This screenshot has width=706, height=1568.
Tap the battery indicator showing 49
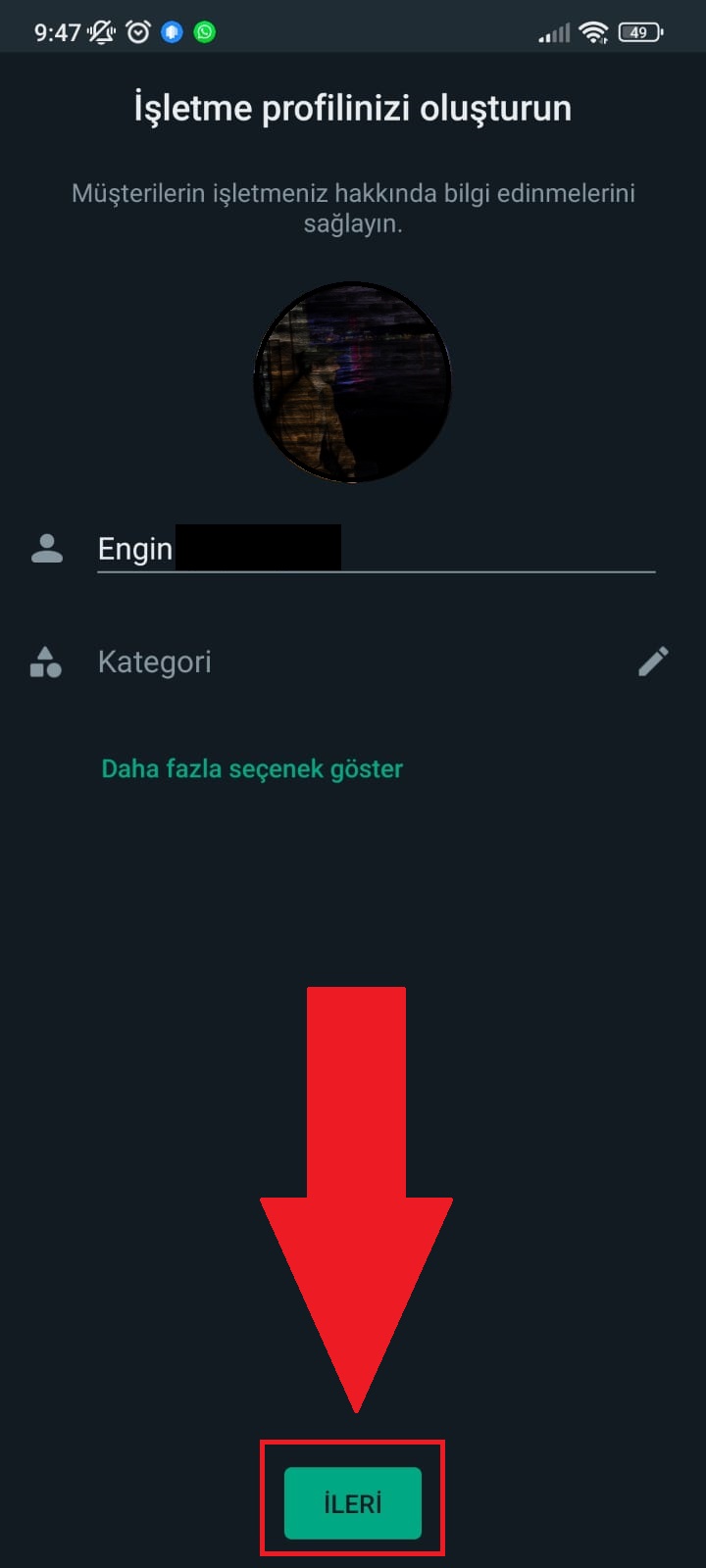pyautogui.click(x=638, y=32)
